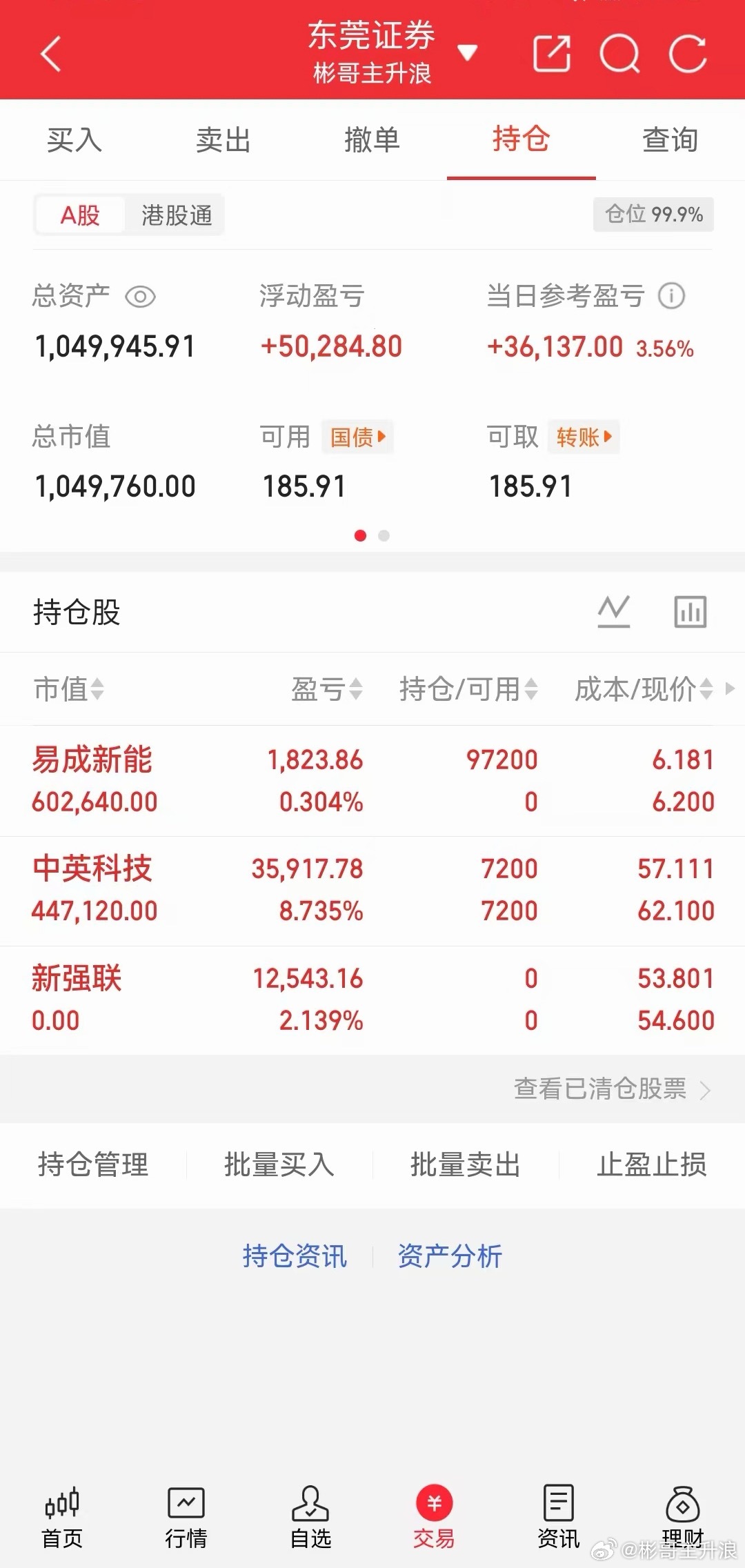The height and width of the screenshot is (1568, 745).
Task: Open 查看已清仓股票 link
Action: [x=602, y=1090]
